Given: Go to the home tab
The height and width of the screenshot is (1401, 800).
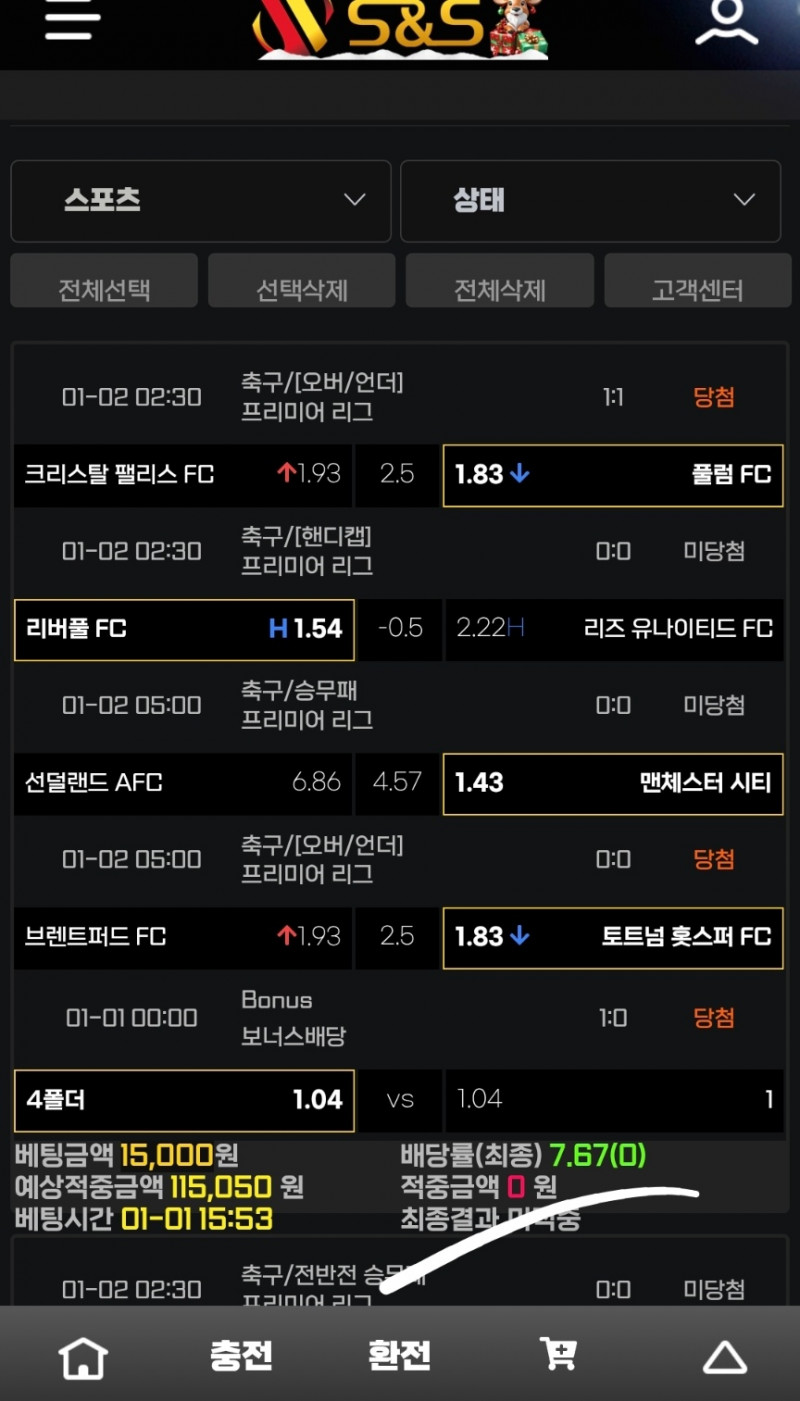Looking at the screenshot, I should [83, 1356].
